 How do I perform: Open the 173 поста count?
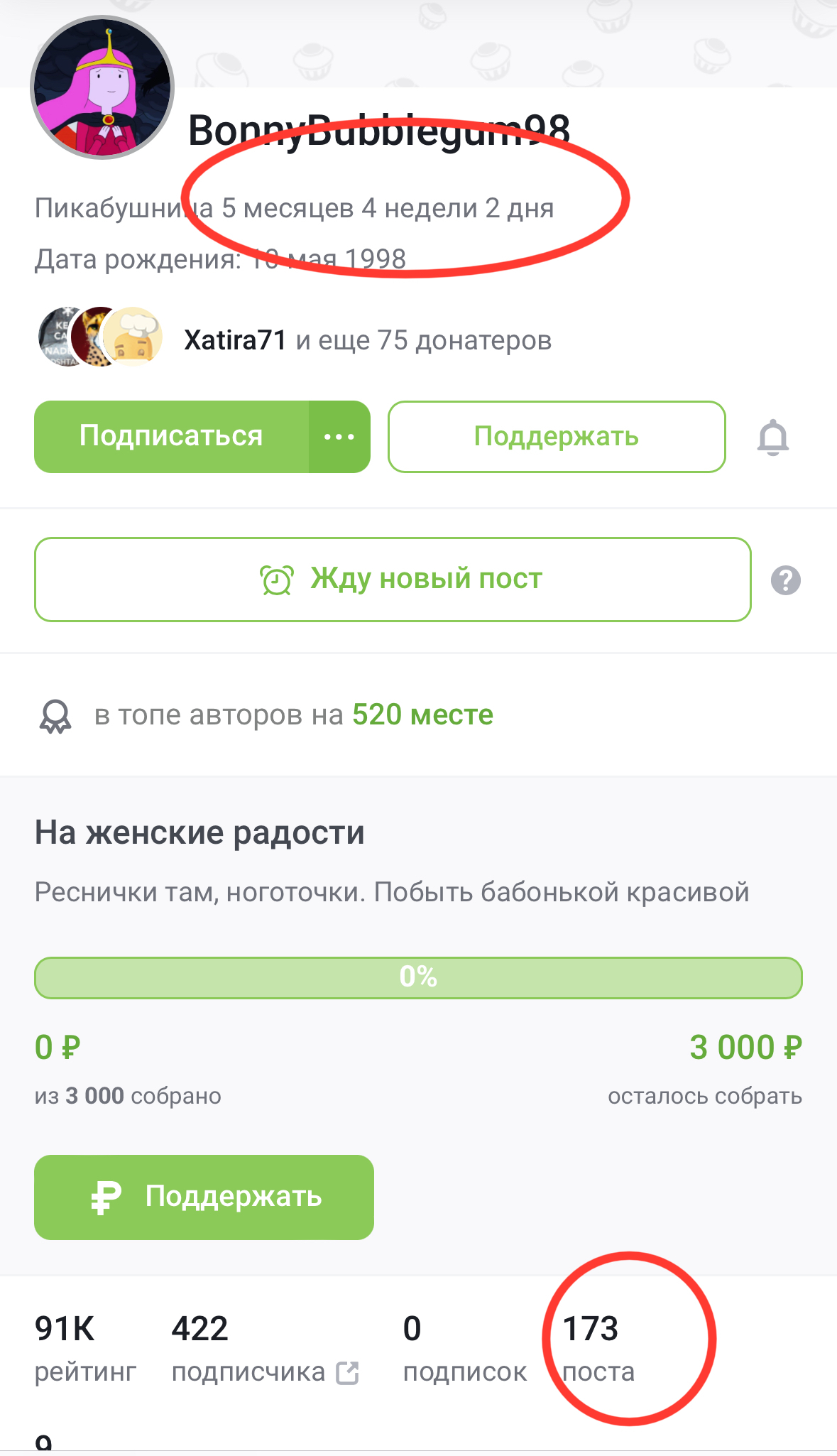tap(598, 1348)
